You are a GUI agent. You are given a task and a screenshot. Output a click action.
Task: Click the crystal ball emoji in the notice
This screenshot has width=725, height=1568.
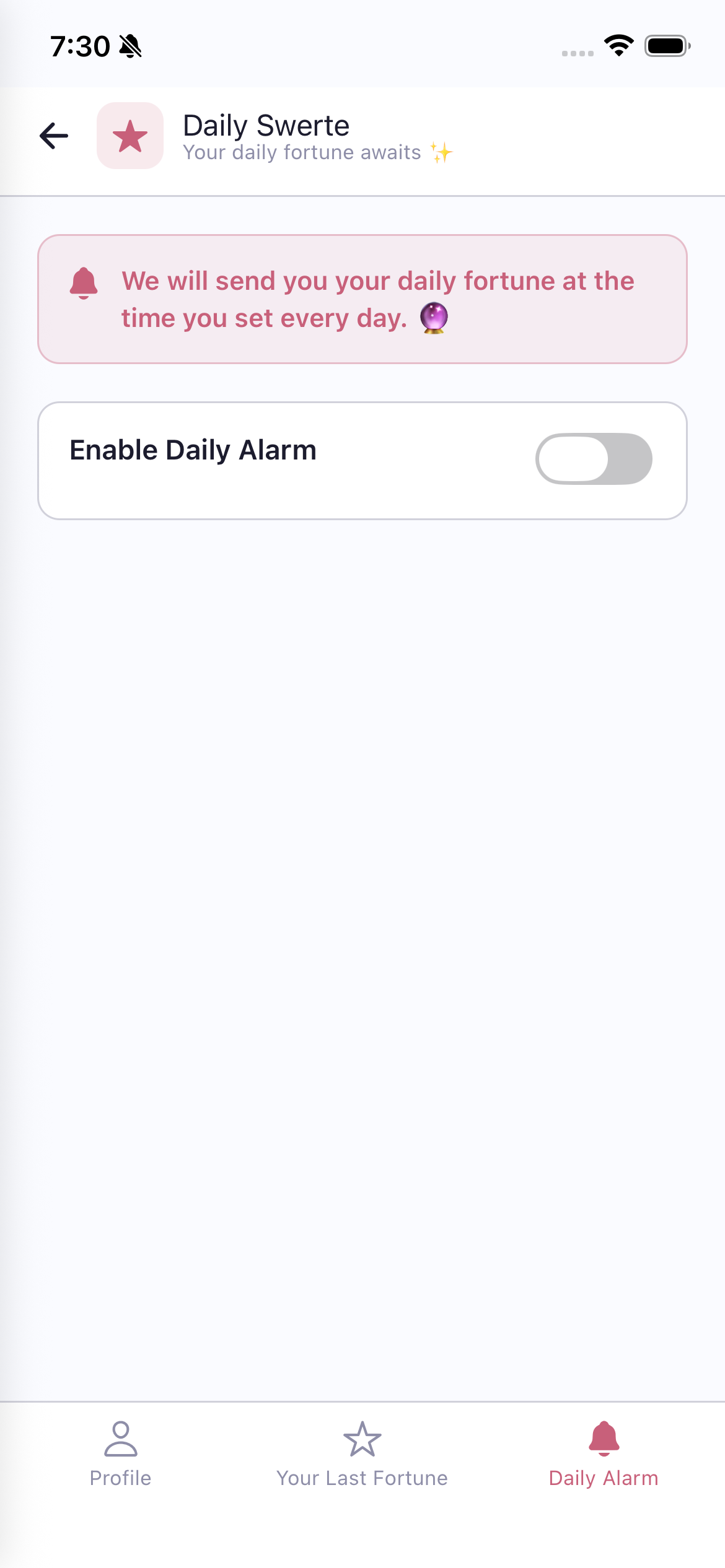[x=434, y=318]
